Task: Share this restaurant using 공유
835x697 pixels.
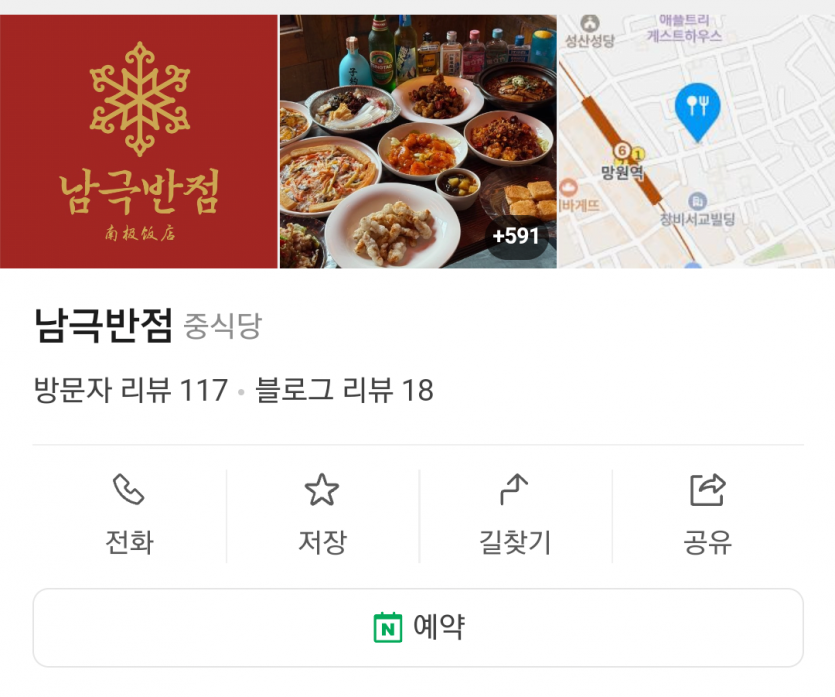Action: [x=708, y=516]
